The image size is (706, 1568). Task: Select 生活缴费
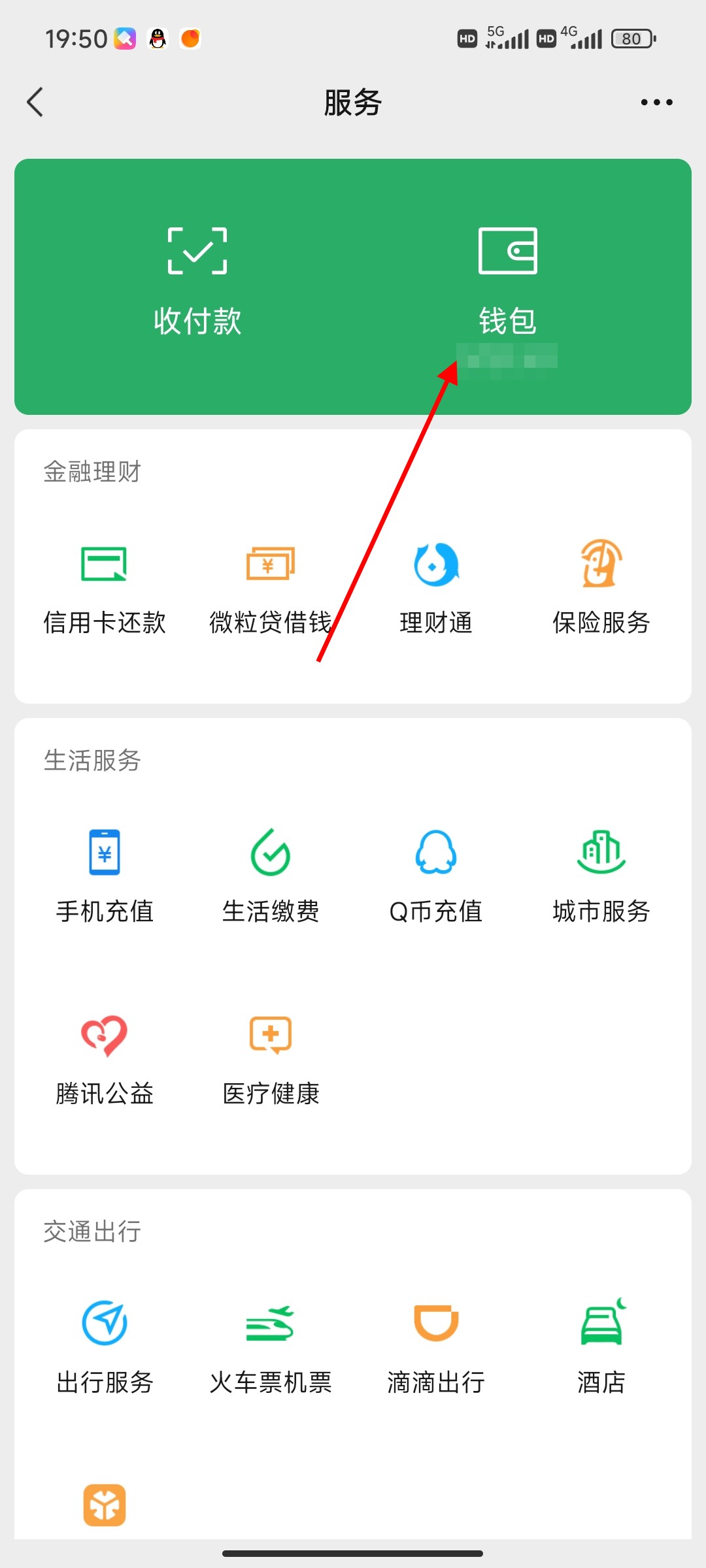pos(270,877)
